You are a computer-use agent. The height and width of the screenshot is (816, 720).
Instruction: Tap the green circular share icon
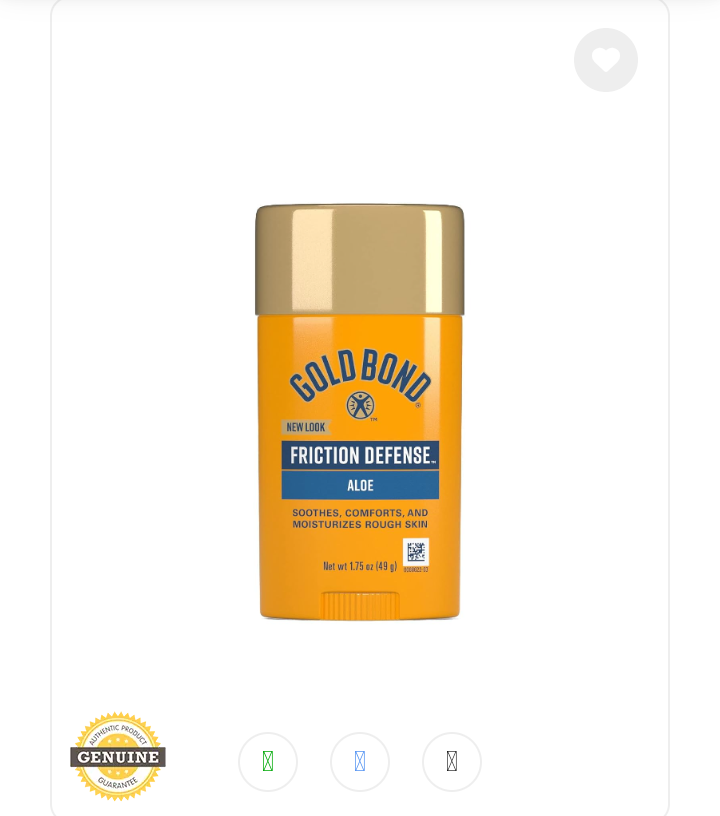268,762
